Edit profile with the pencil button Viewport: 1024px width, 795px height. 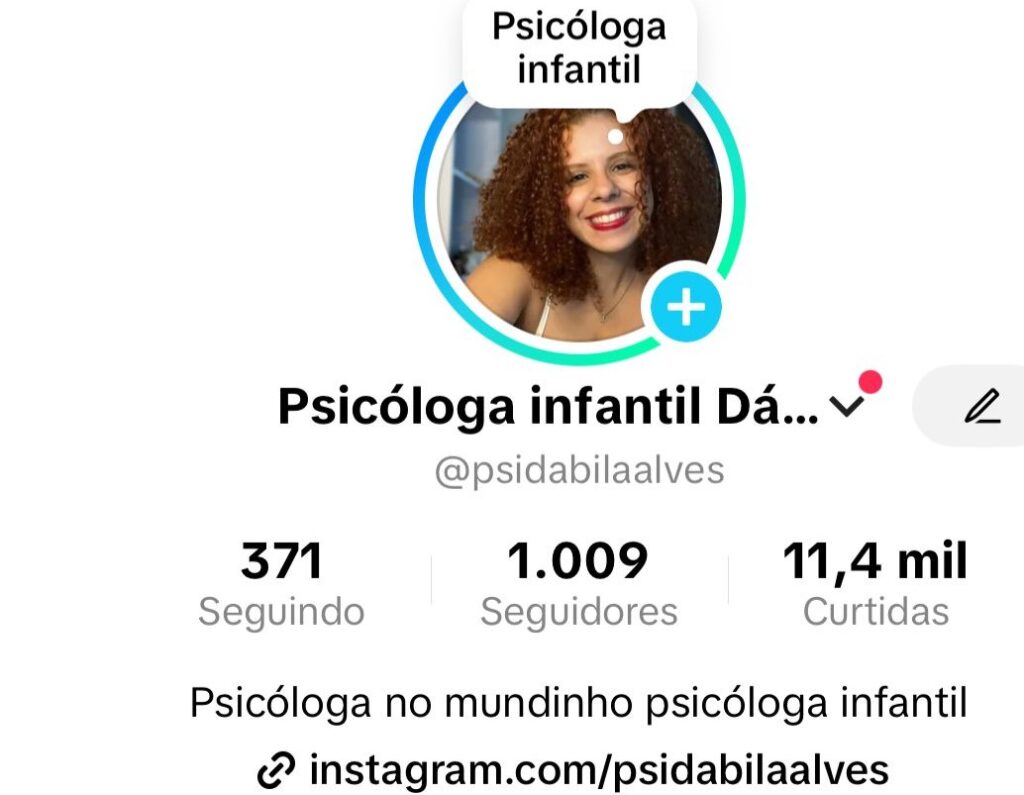981,406
